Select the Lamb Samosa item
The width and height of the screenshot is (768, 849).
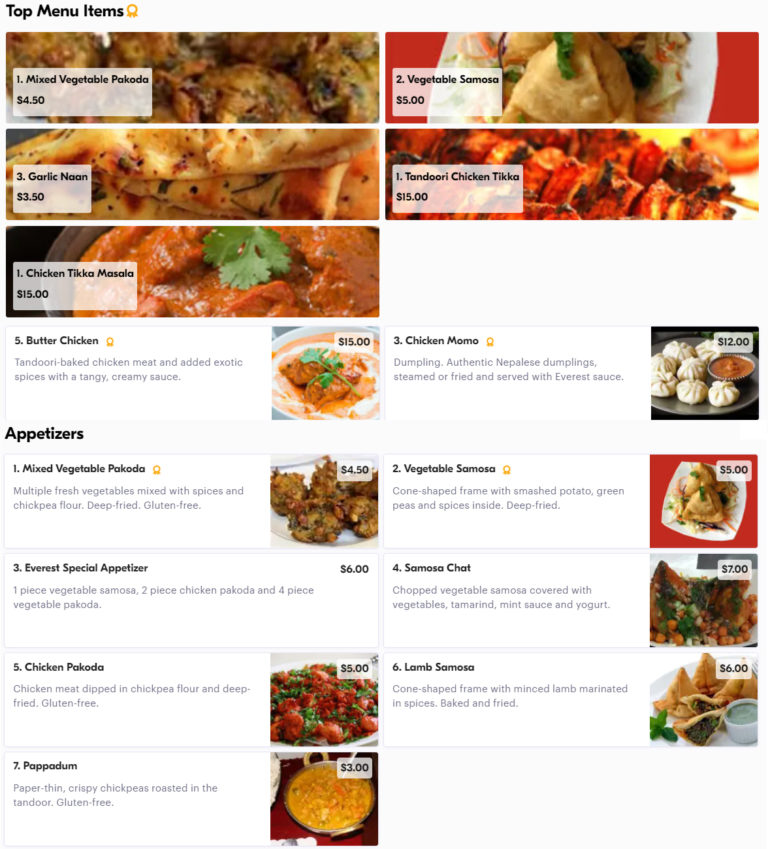click(570, 699)
